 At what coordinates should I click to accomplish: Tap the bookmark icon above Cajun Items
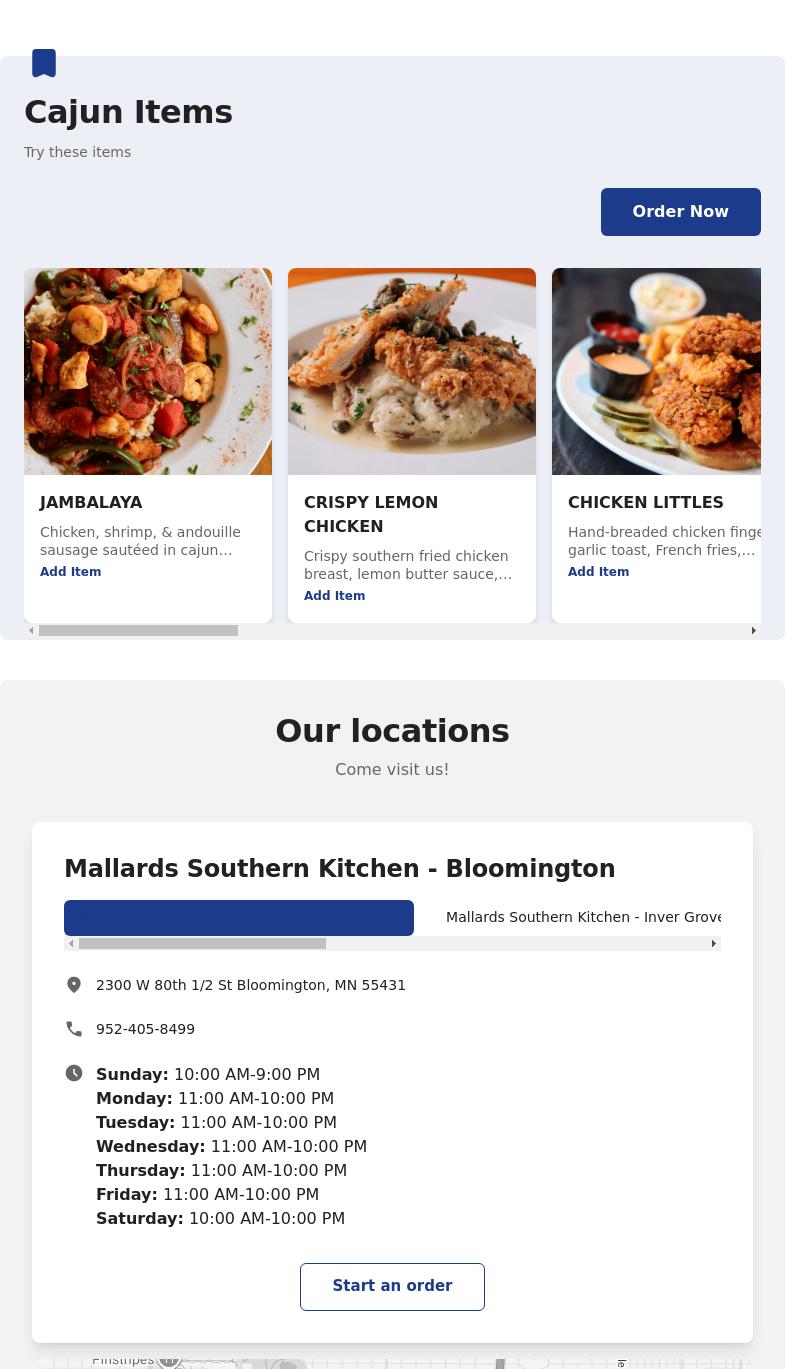(x=44, y=63)
